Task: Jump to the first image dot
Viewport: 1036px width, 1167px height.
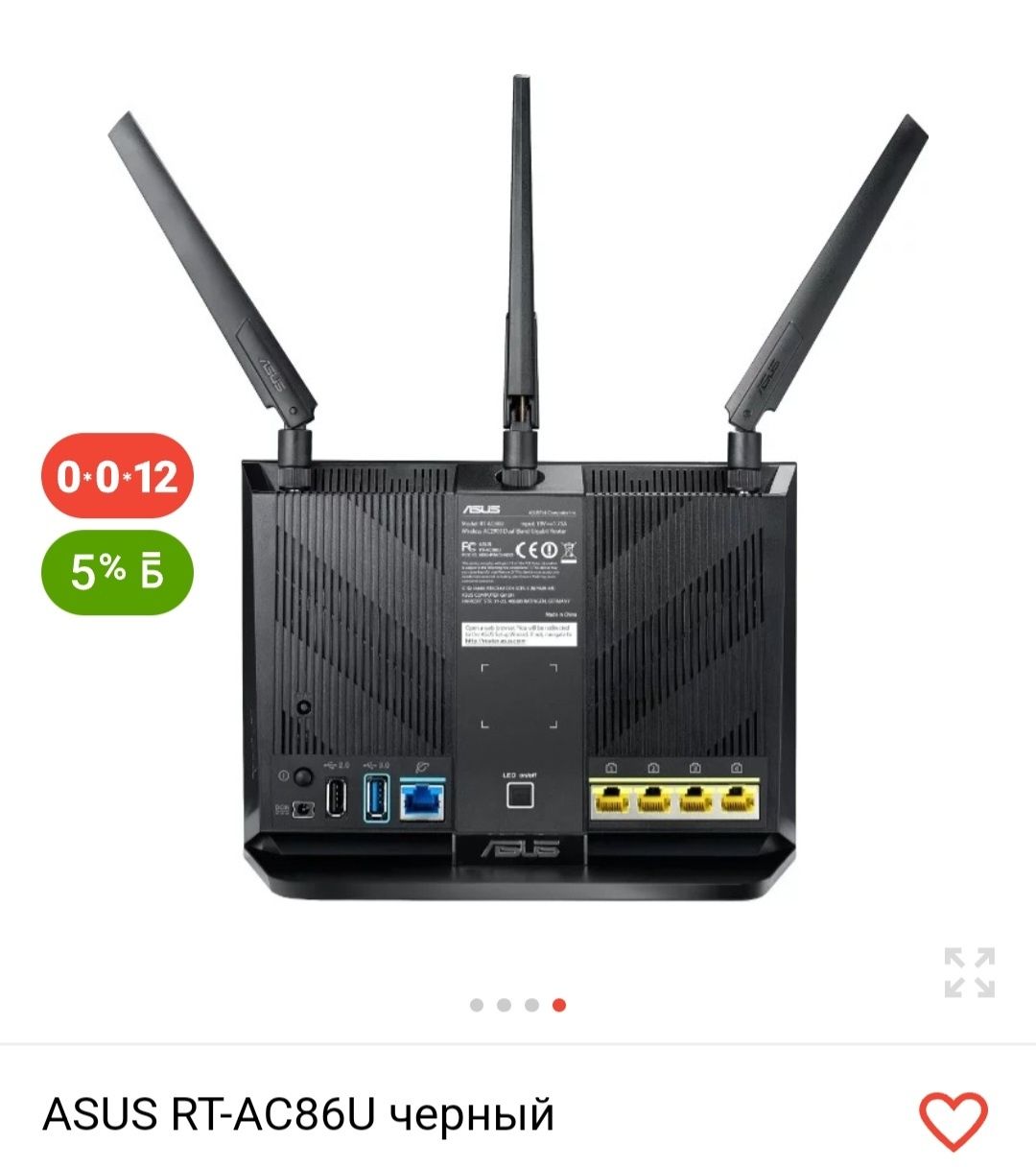Action: 477,1005
